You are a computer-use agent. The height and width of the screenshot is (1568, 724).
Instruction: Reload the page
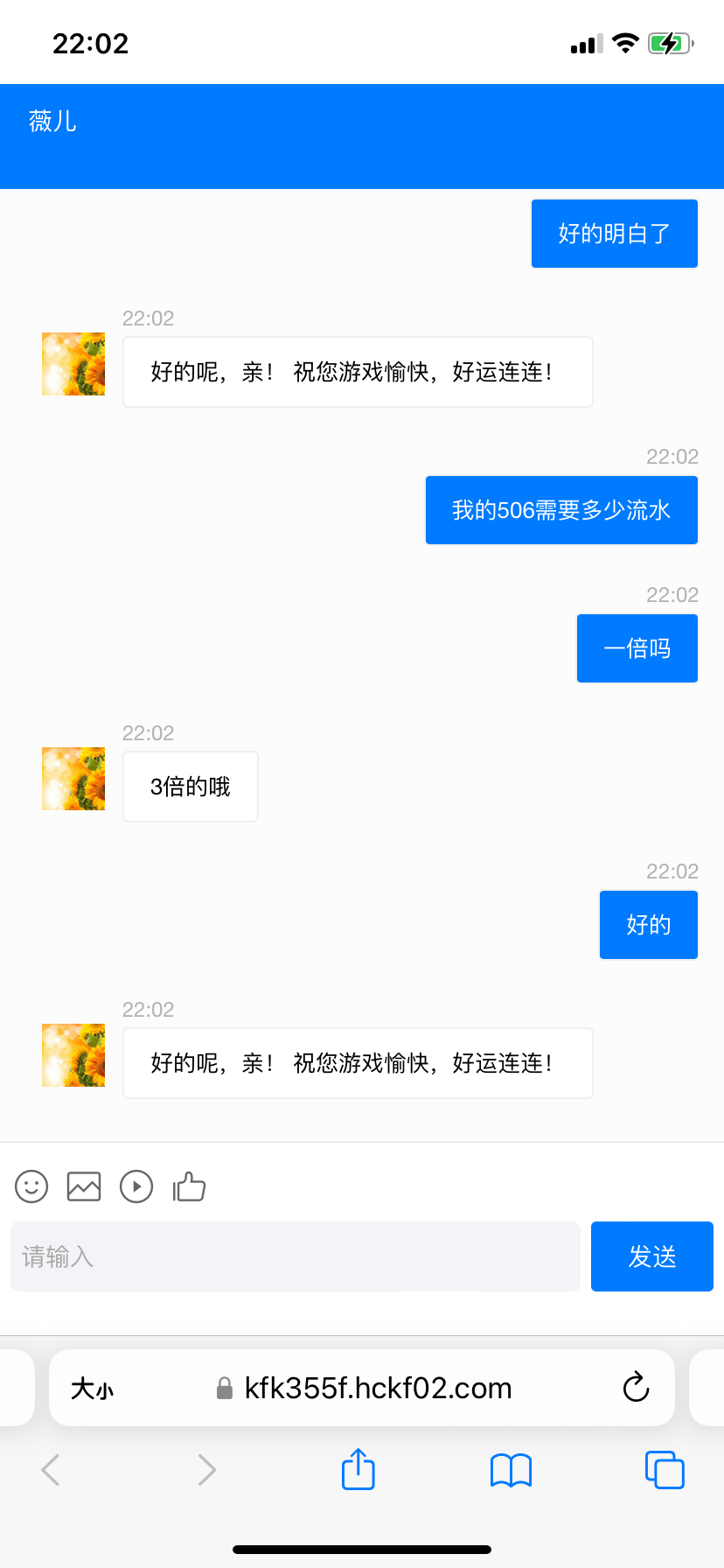click(x=636, y=1388)
